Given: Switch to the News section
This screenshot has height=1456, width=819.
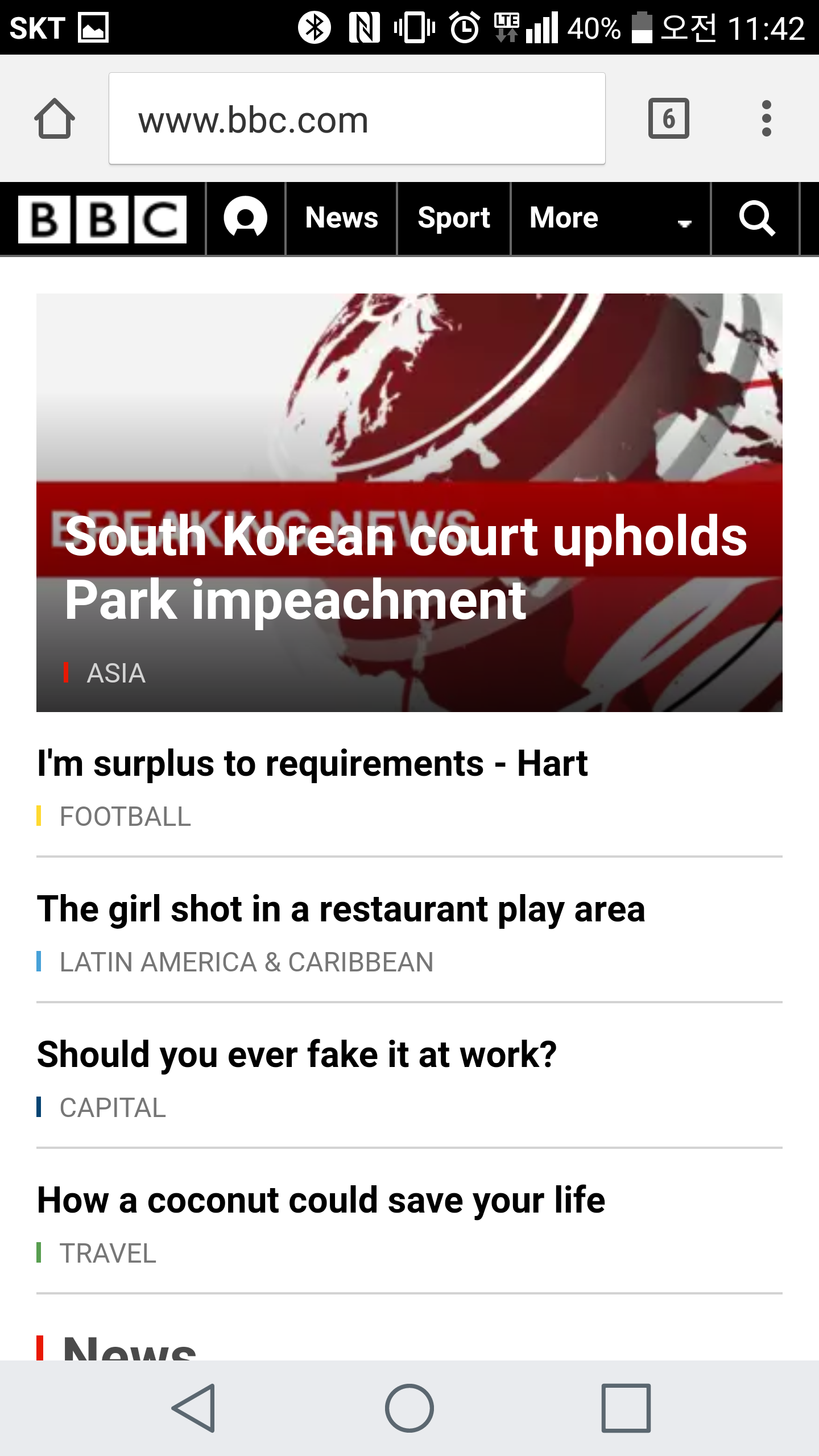Looking at the screenshot, I should point(341,218).
